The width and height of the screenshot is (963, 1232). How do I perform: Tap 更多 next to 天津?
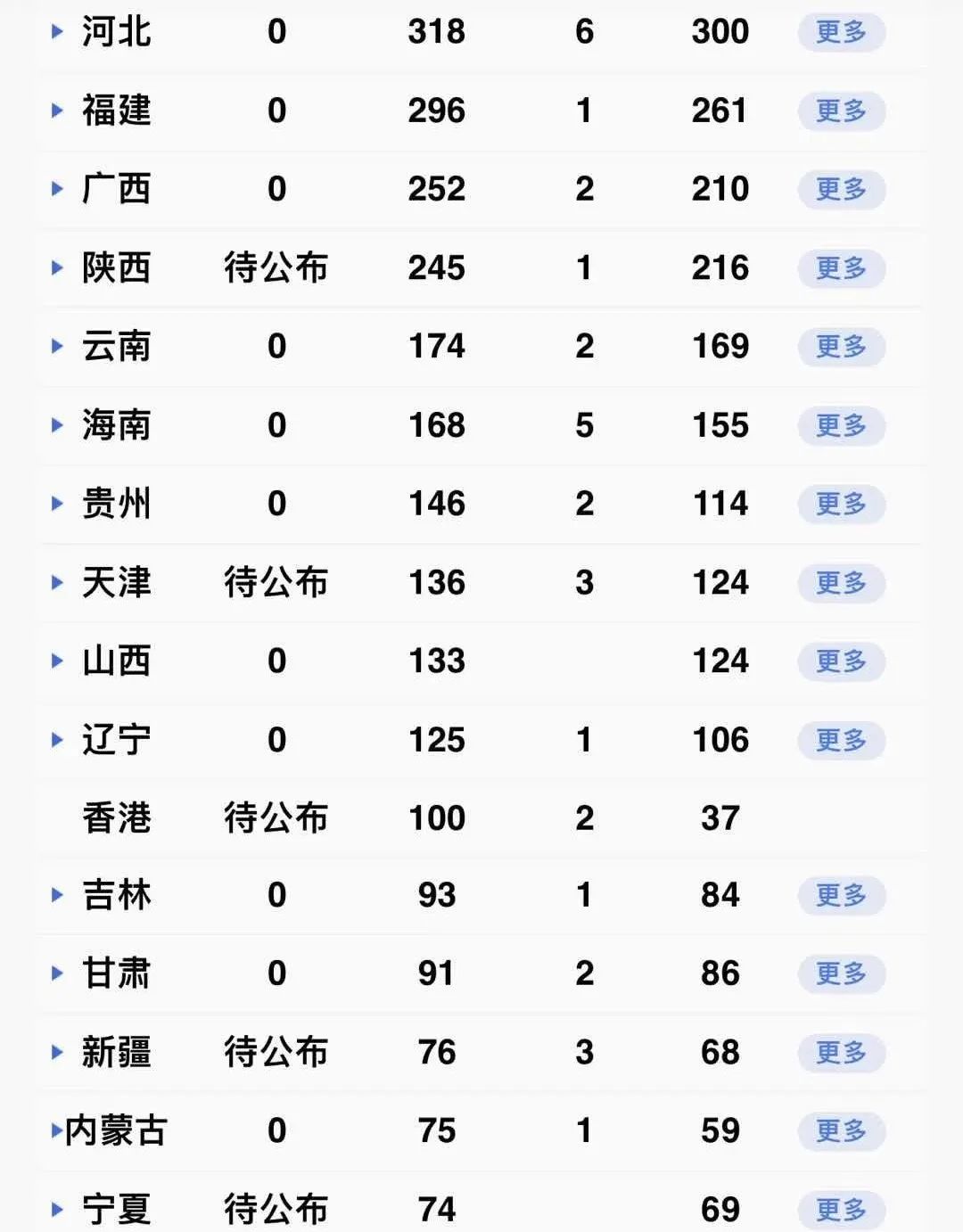pos(841,583)
